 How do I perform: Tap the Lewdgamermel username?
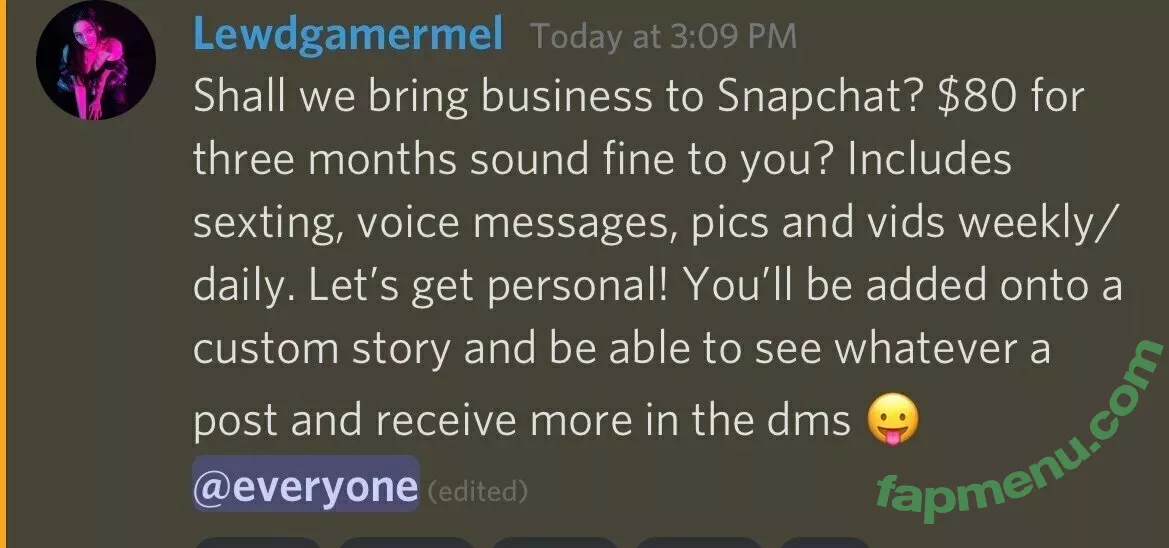click(347, 35)
